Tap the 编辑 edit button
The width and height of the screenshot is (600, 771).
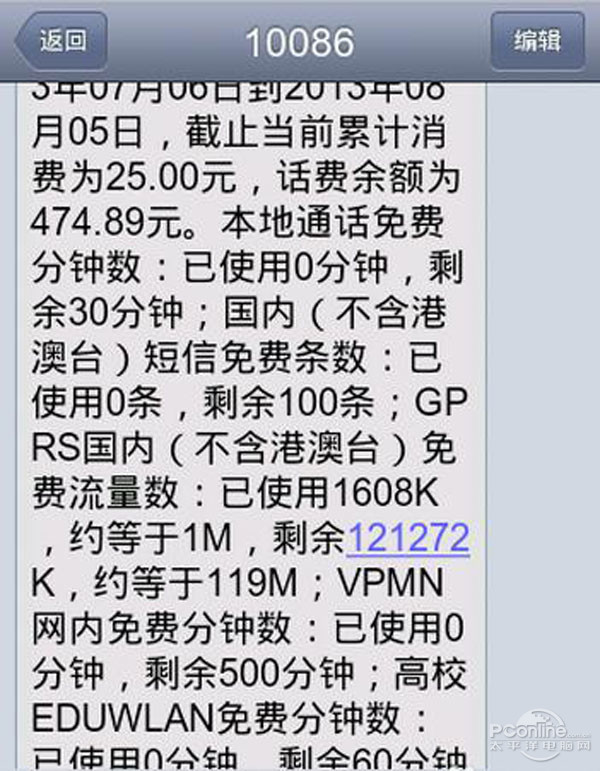pyautogui.click(x=537, y=41)
